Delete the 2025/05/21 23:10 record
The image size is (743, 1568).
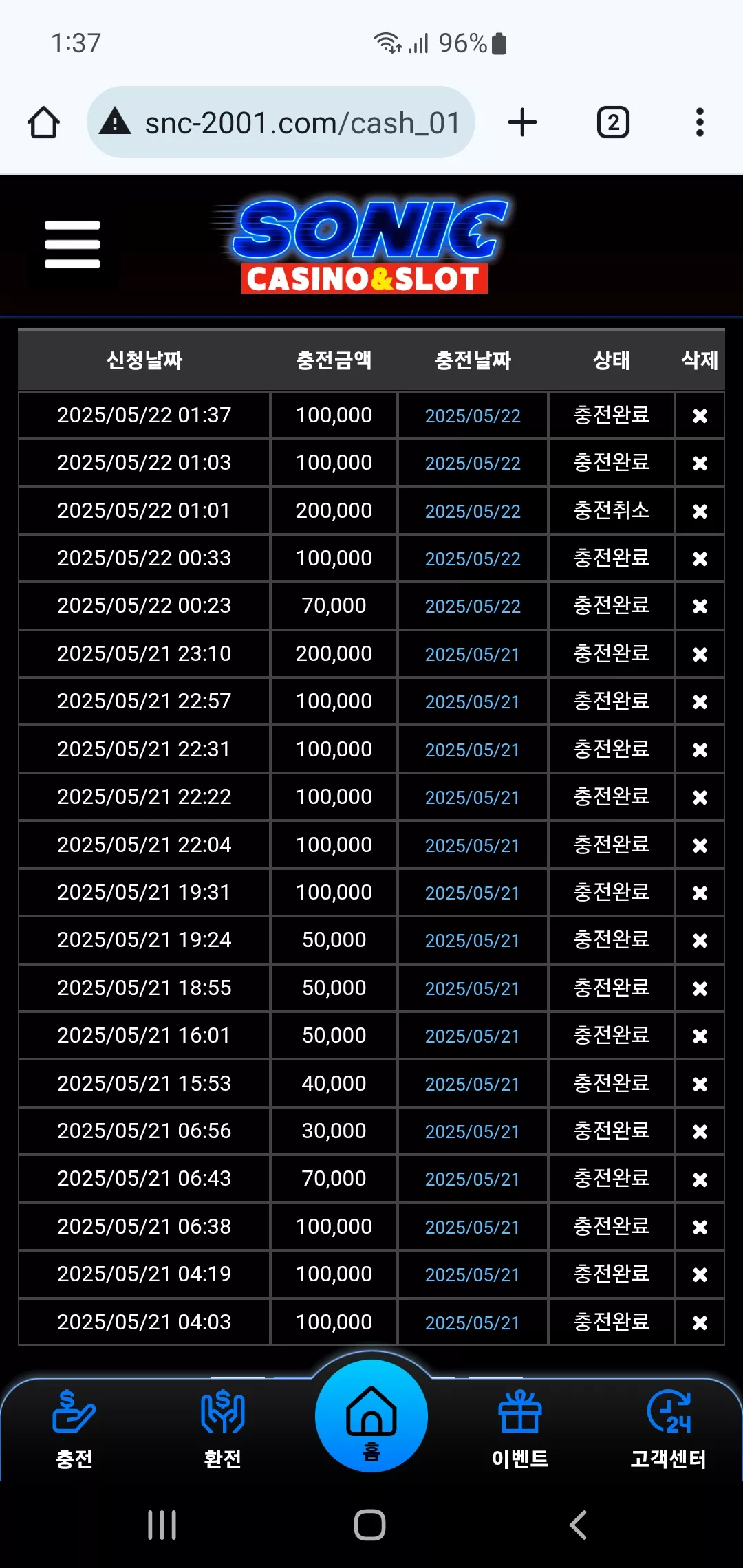pos(700,654)
